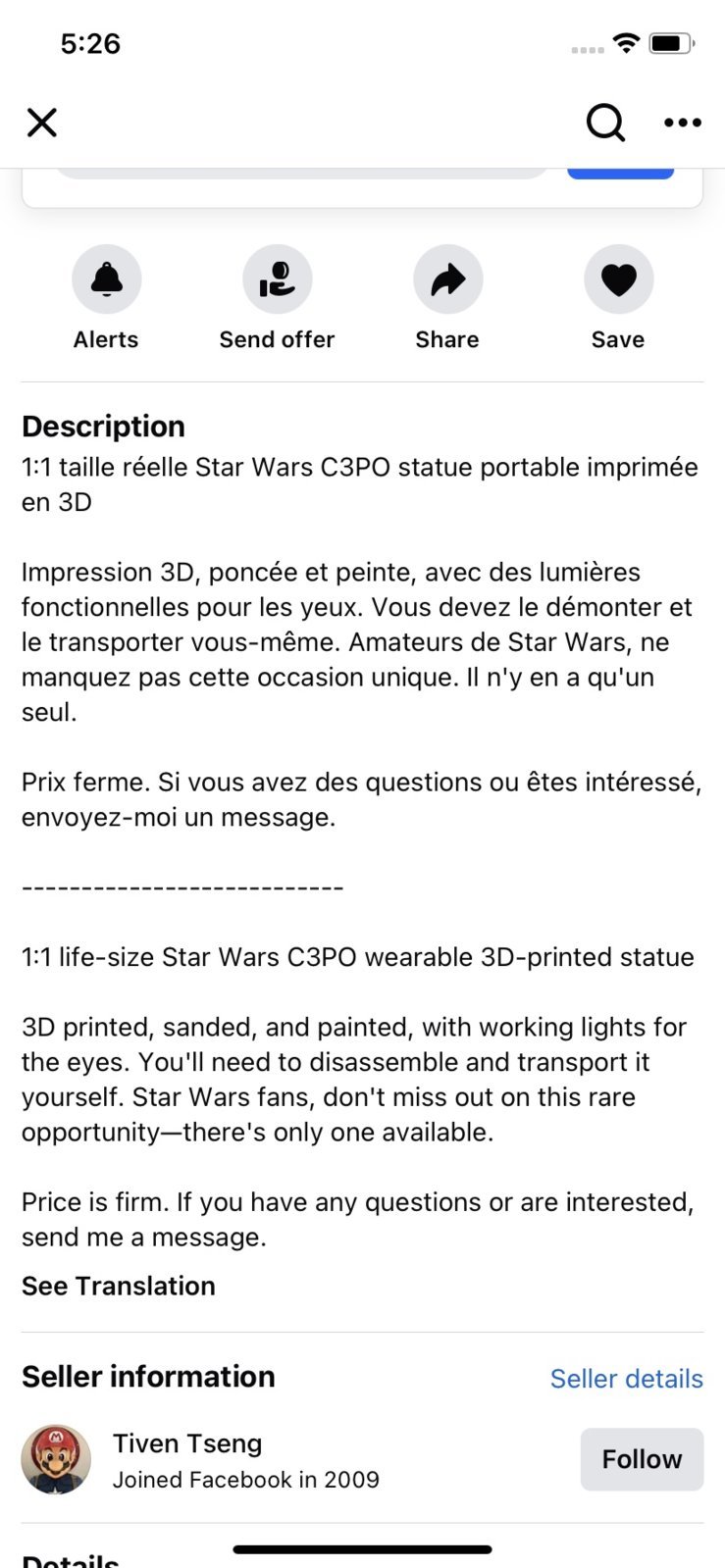725x1568 pixels.
Task: View Tiven Tseng's seller profile
Action: [186, 1444]
